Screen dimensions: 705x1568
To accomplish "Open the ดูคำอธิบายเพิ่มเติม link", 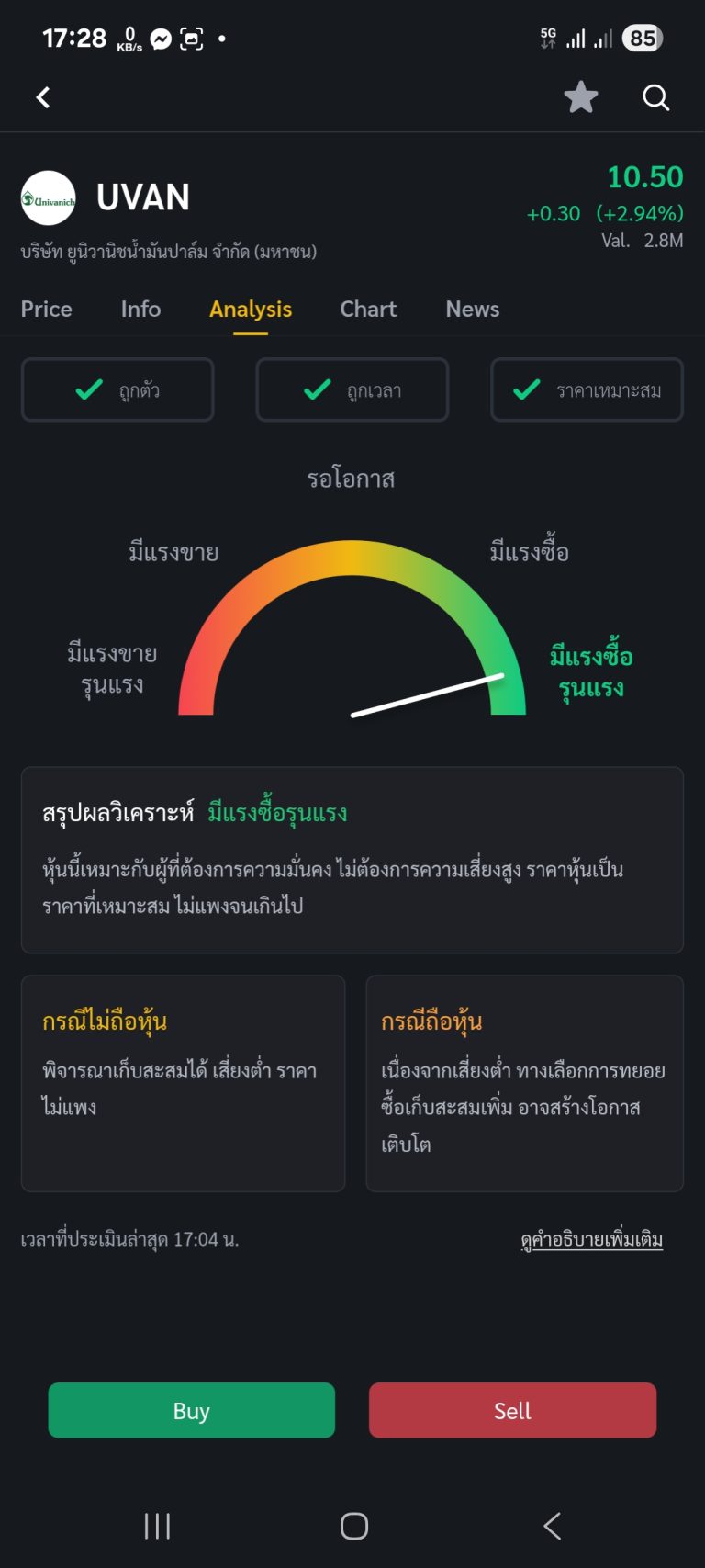I will coord(591,1239).
